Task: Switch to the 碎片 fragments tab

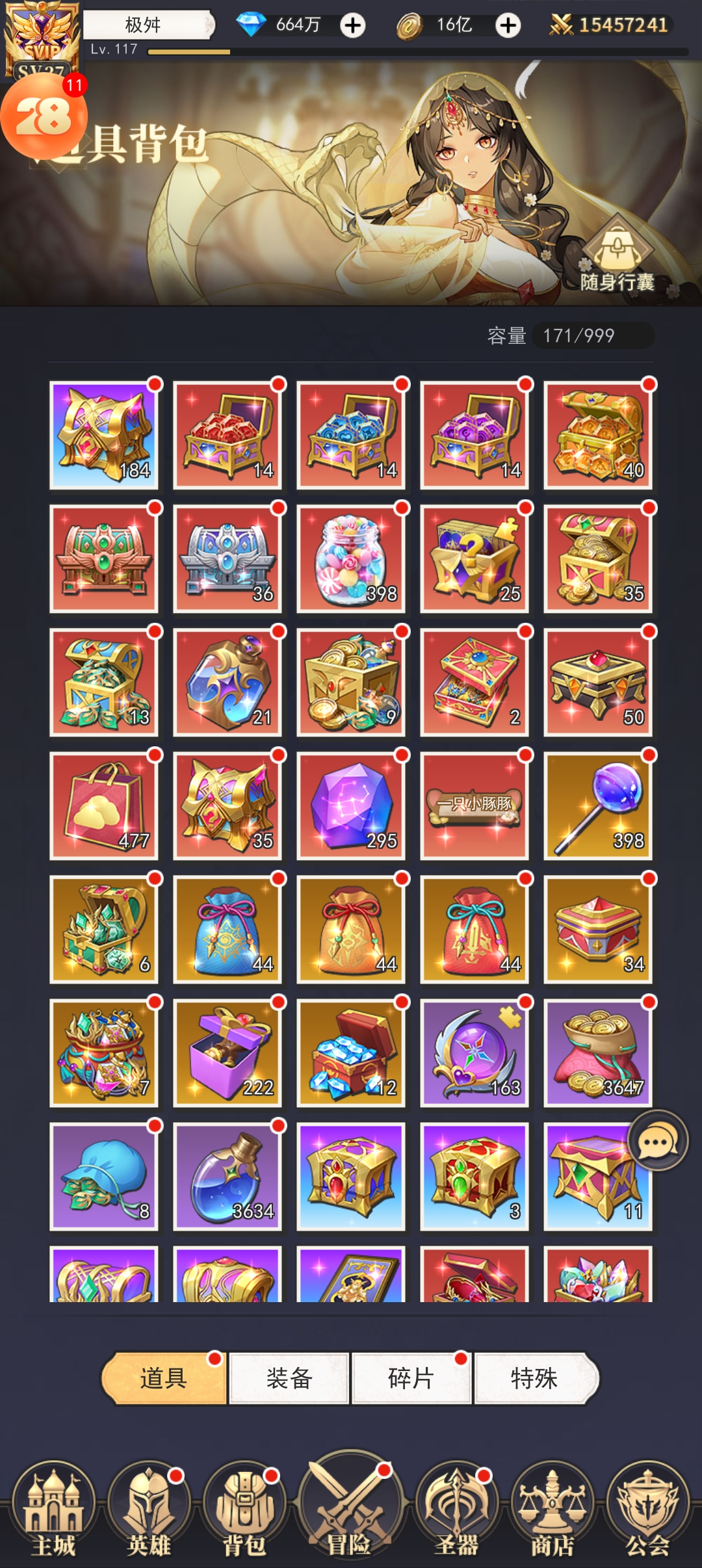Action: point(411,1378)
